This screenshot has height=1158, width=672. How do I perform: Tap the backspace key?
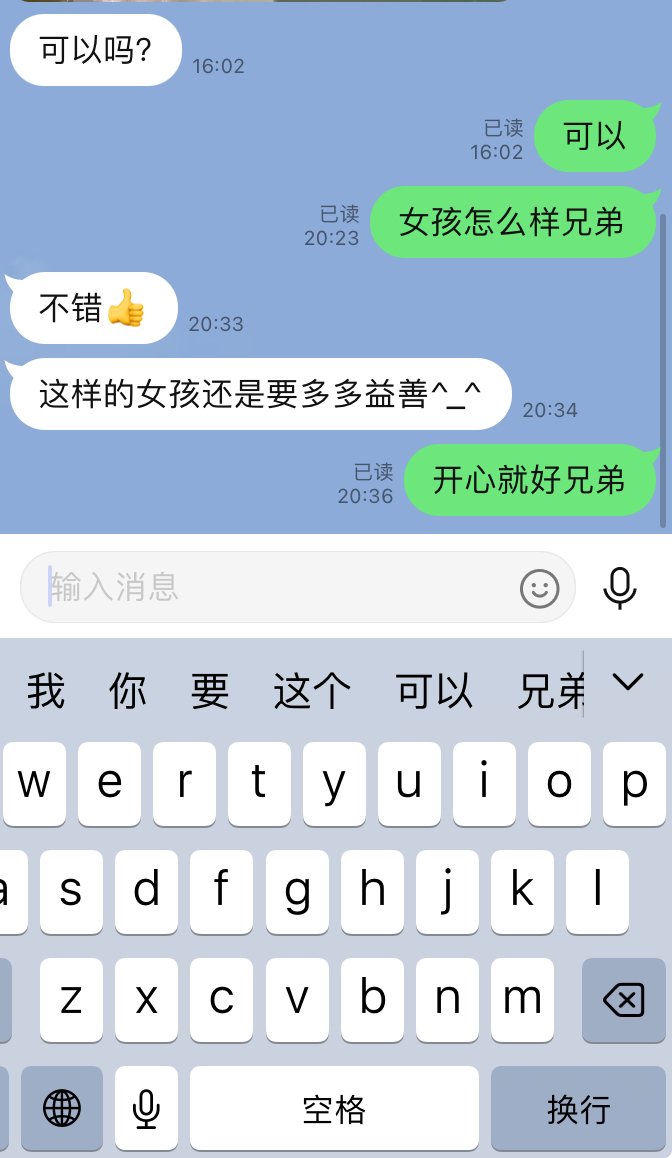tap(624, 1000)
